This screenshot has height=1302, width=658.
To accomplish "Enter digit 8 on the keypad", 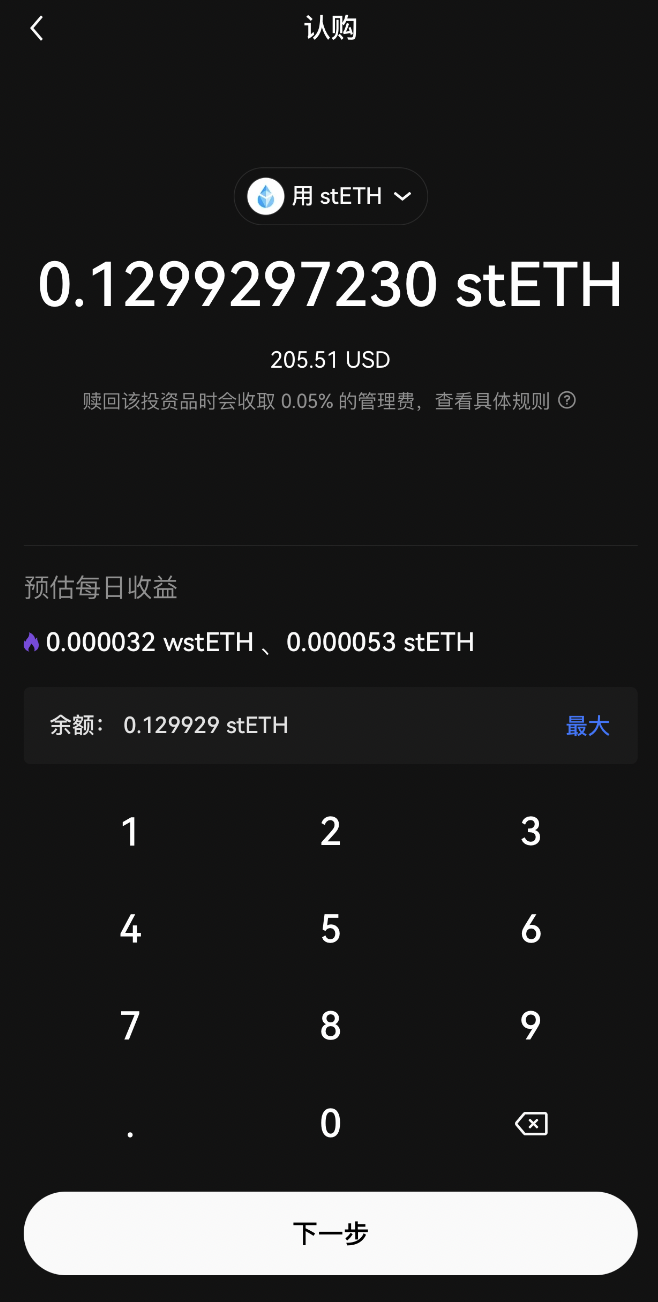I will [330, 1027].
